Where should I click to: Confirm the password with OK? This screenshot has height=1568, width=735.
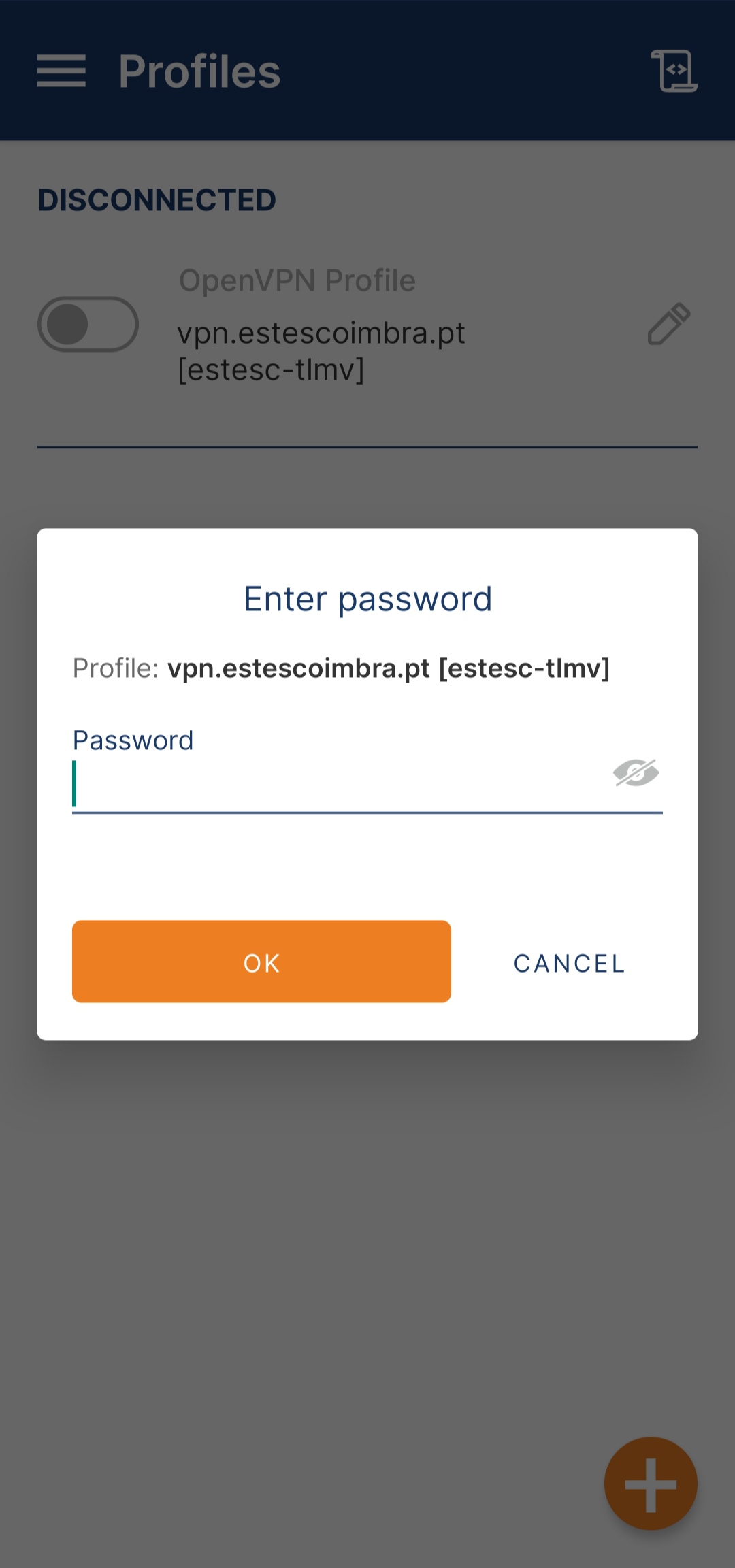tap(261, 962)
